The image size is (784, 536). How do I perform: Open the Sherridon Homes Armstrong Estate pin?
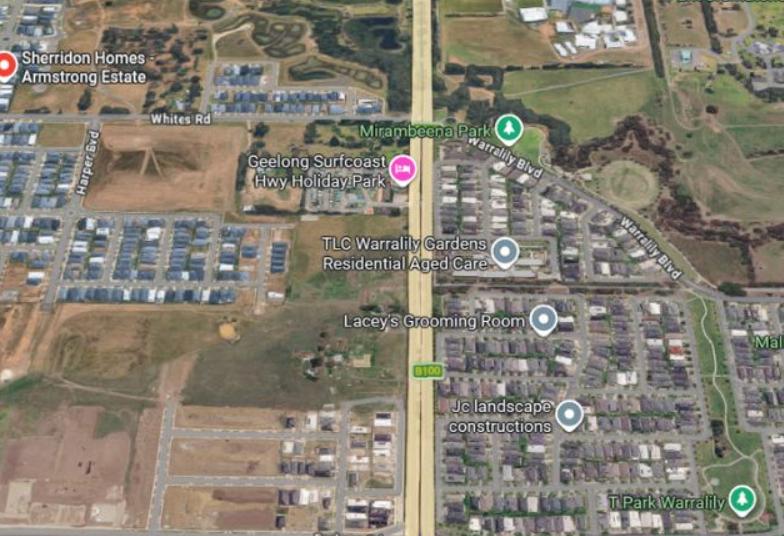[5, 67]
